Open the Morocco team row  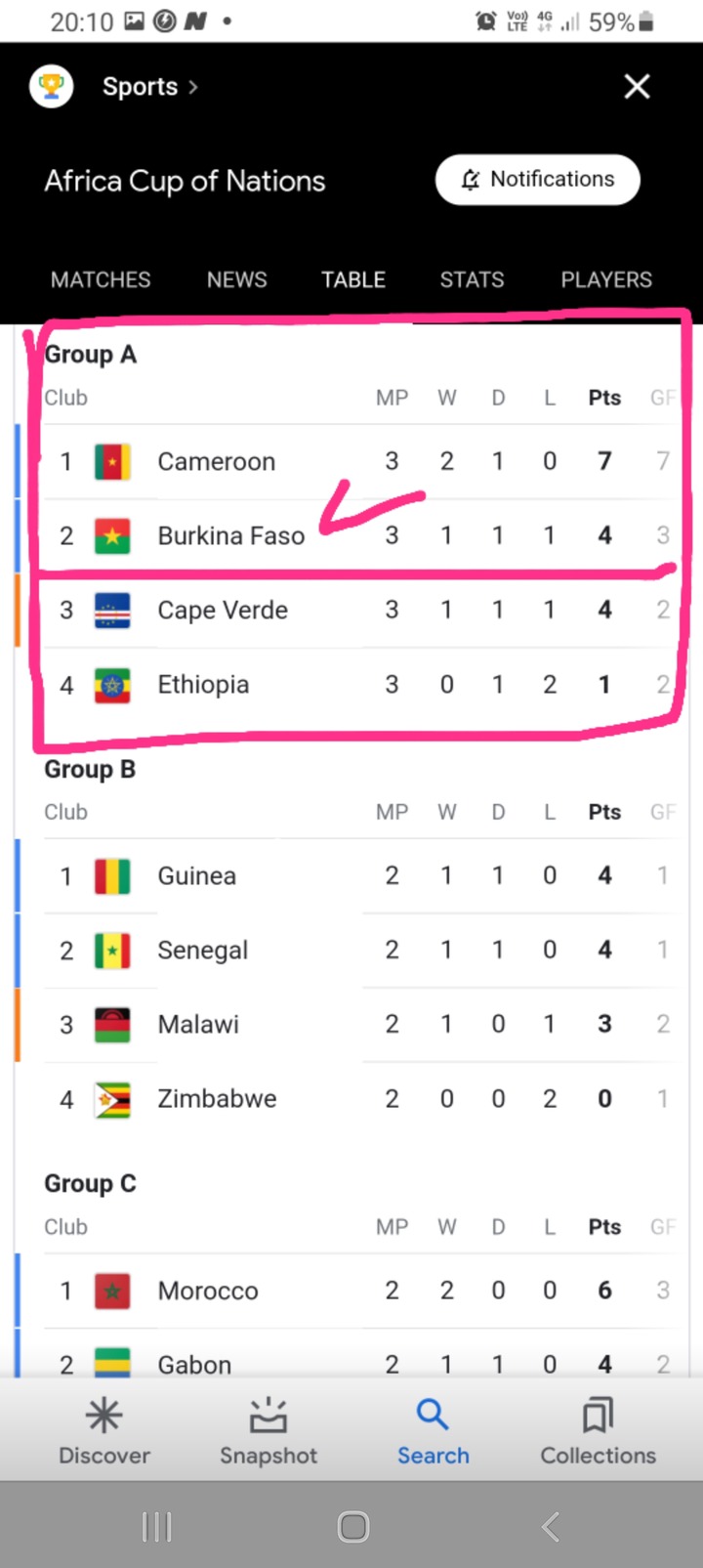click(x=358, y=1291)
